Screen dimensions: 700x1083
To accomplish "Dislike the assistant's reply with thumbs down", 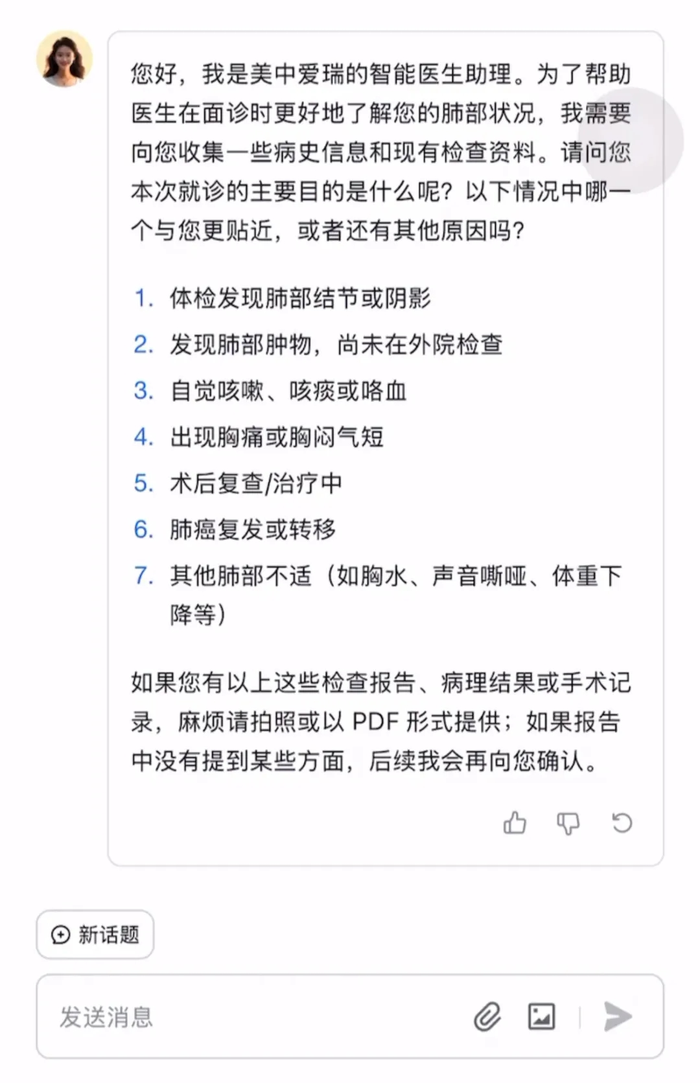I will point(568,823).
